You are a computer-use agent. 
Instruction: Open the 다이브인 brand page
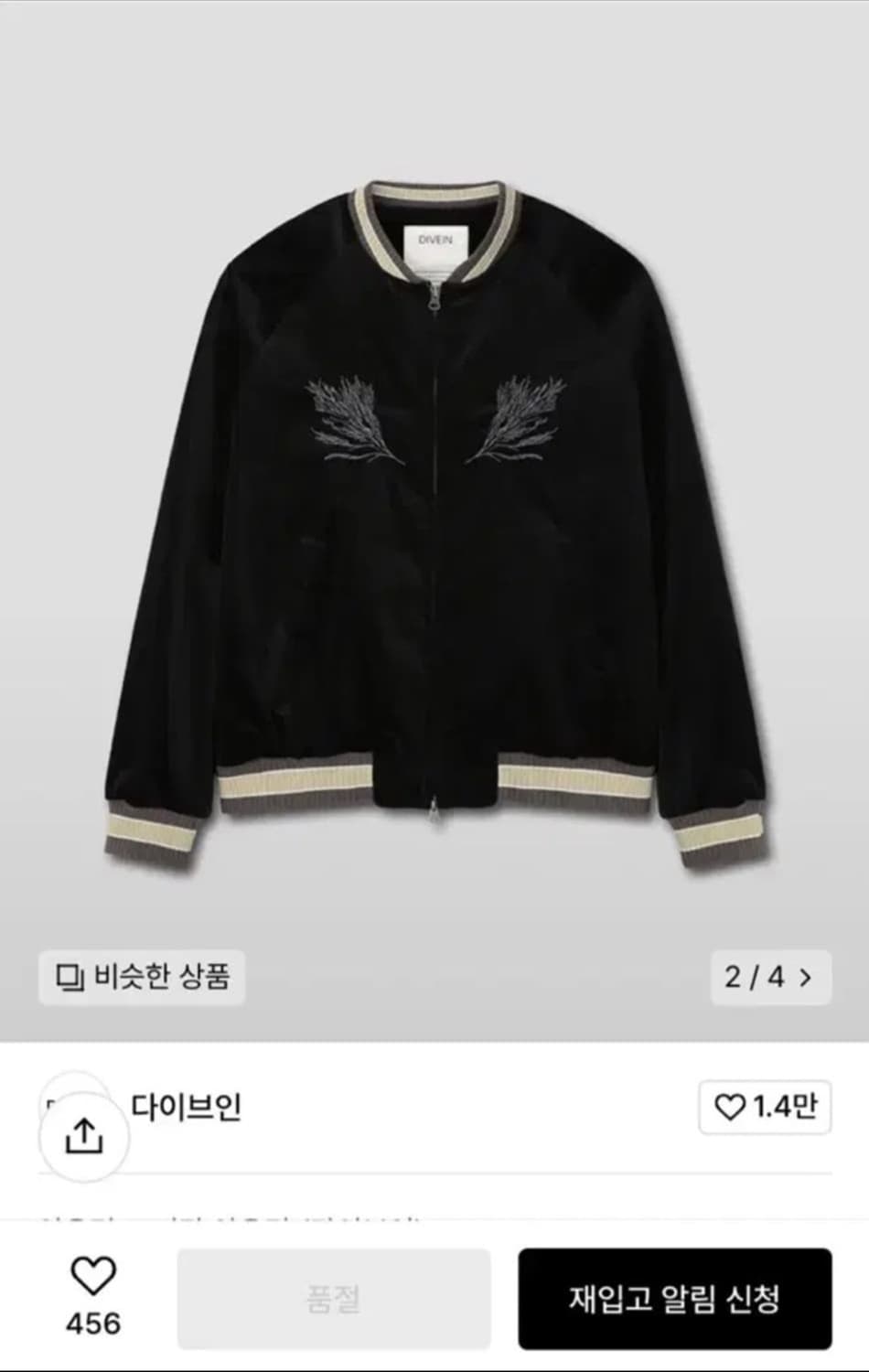coord(183,1107)
